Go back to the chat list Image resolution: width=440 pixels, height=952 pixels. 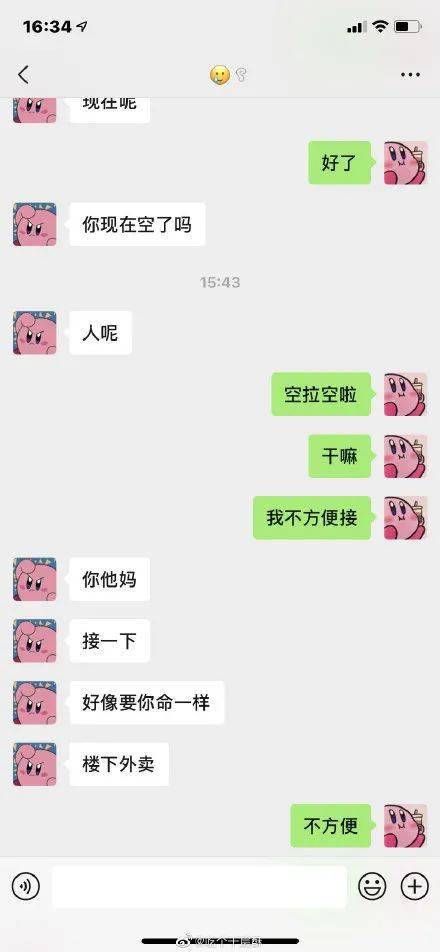(23, 75)
